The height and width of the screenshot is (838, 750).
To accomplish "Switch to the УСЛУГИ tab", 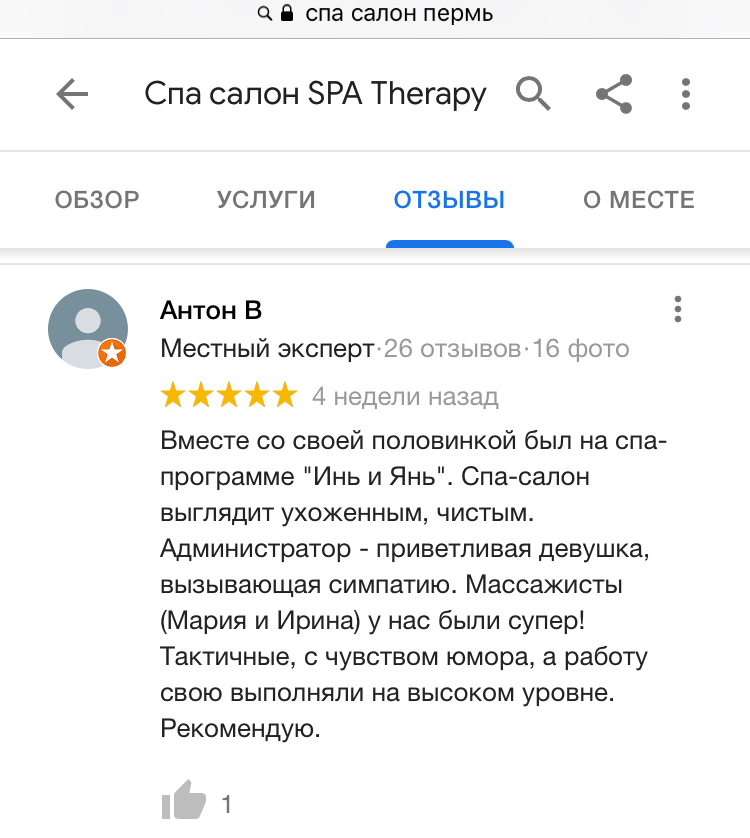I will point(266,200).
